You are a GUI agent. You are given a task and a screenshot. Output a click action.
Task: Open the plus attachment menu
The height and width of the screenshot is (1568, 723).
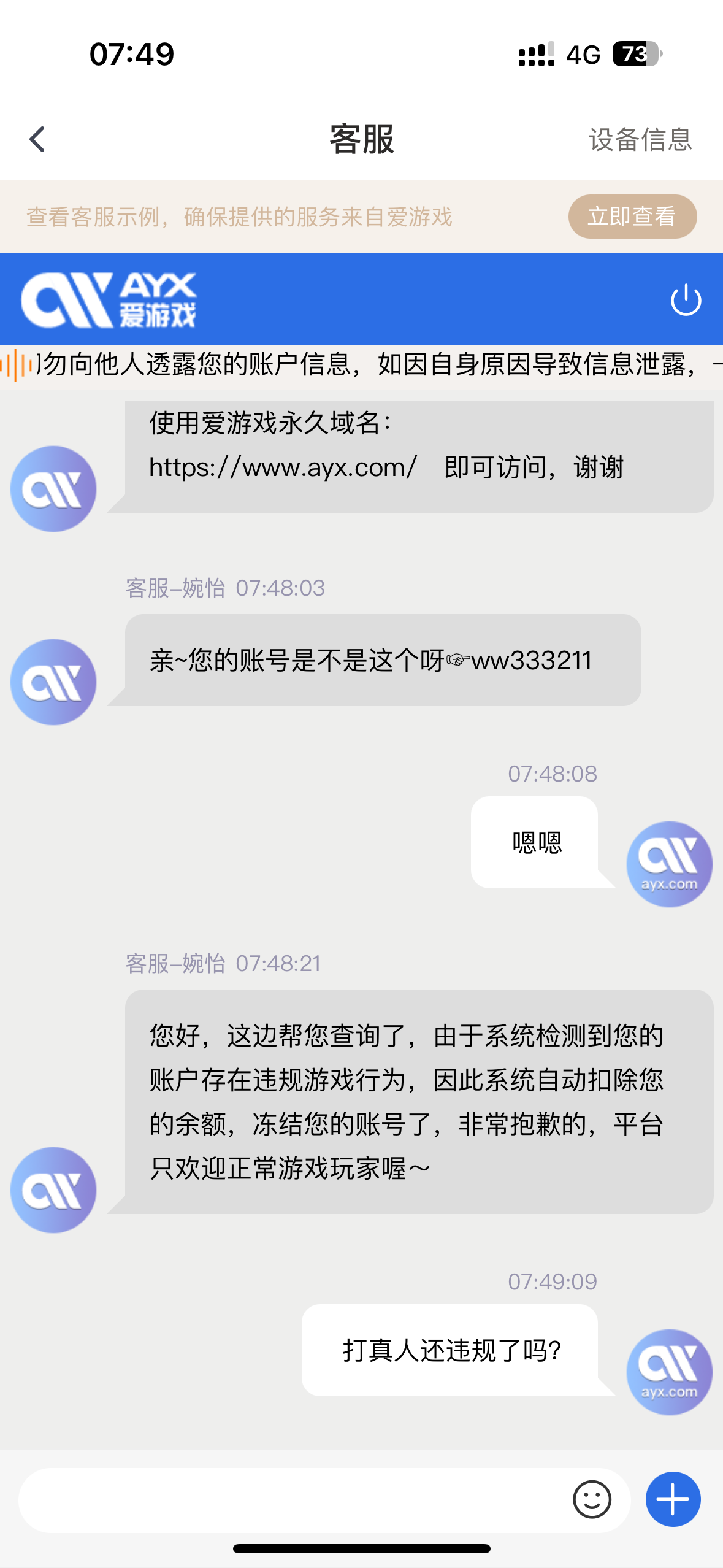click(673, 1499)
